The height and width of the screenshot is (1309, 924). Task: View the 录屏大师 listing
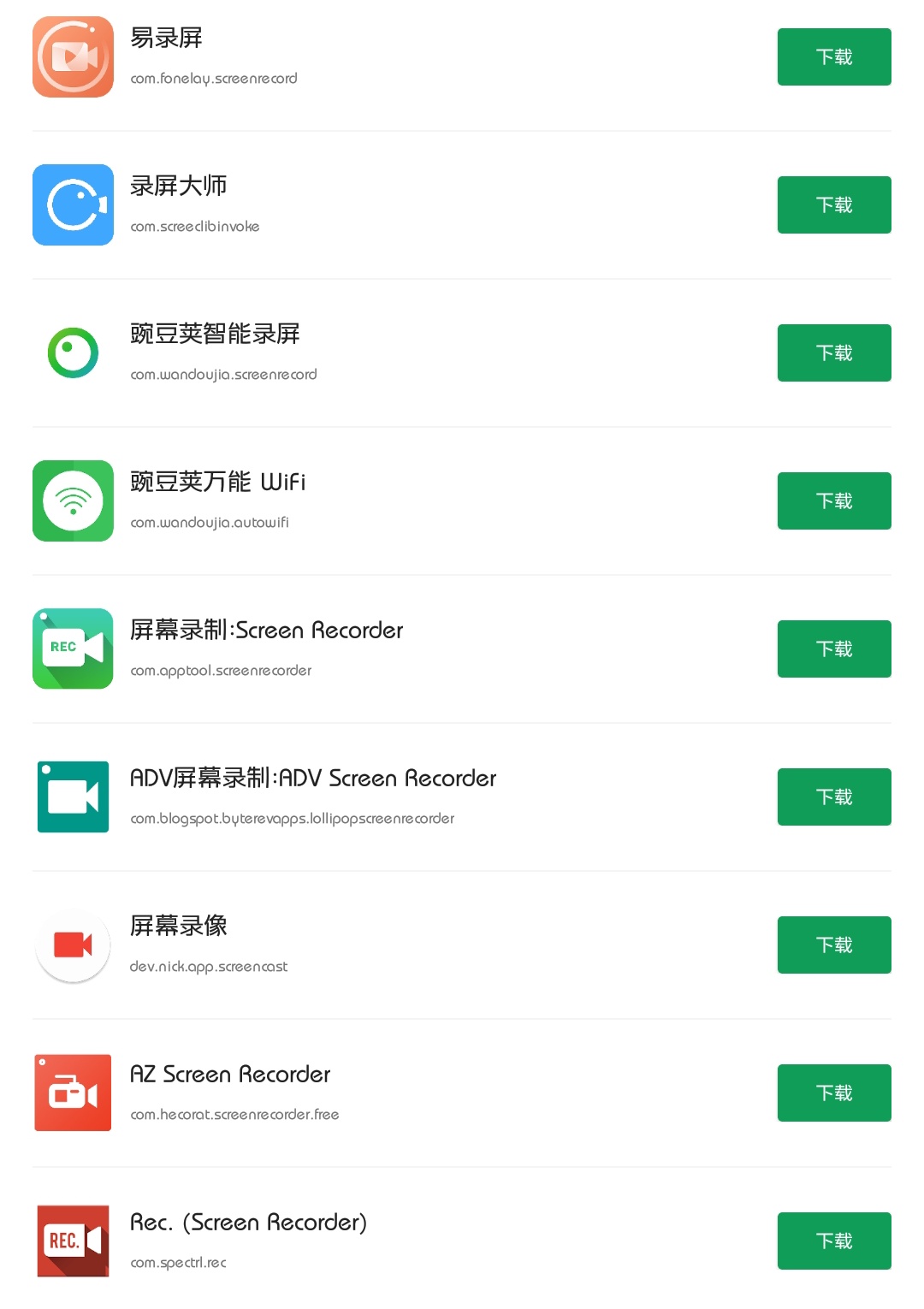coord(178,187)
